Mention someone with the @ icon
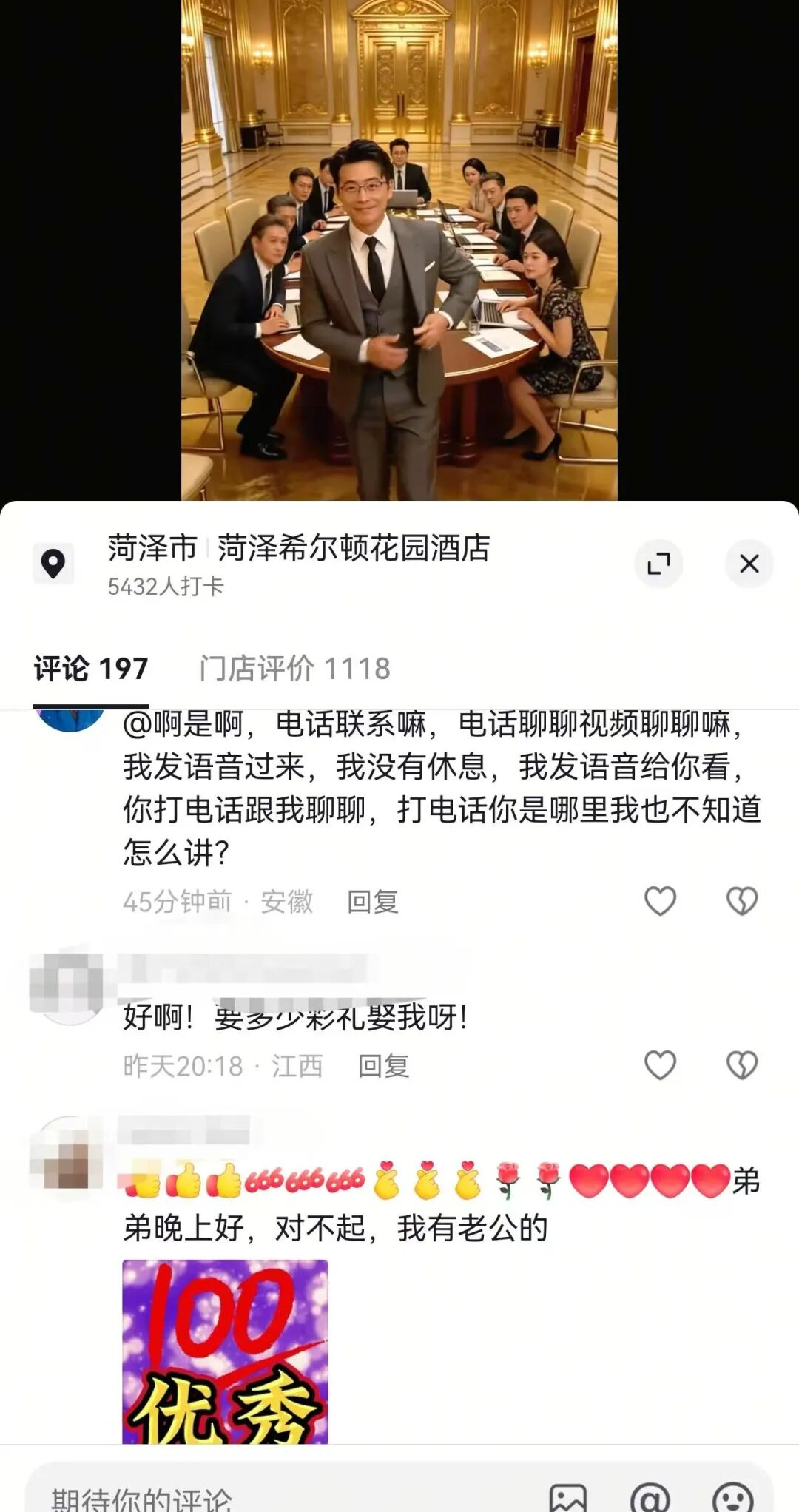The height and width of the screenshot is (1512, 799). (650, 1497)
